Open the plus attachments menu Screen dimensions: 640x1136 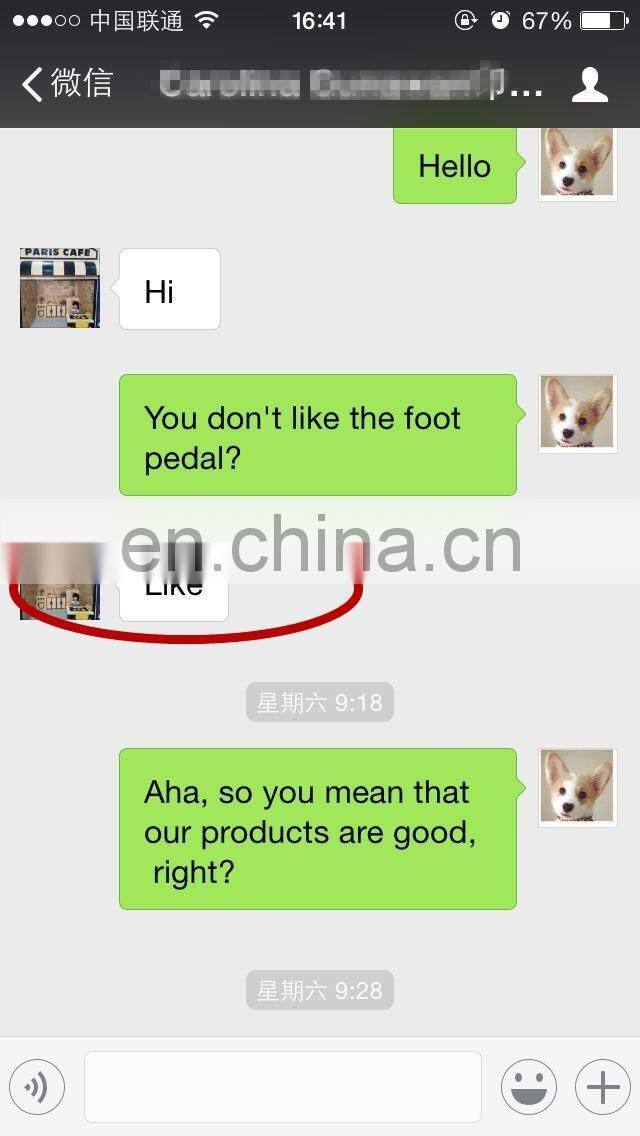[x=603, y=1087]
